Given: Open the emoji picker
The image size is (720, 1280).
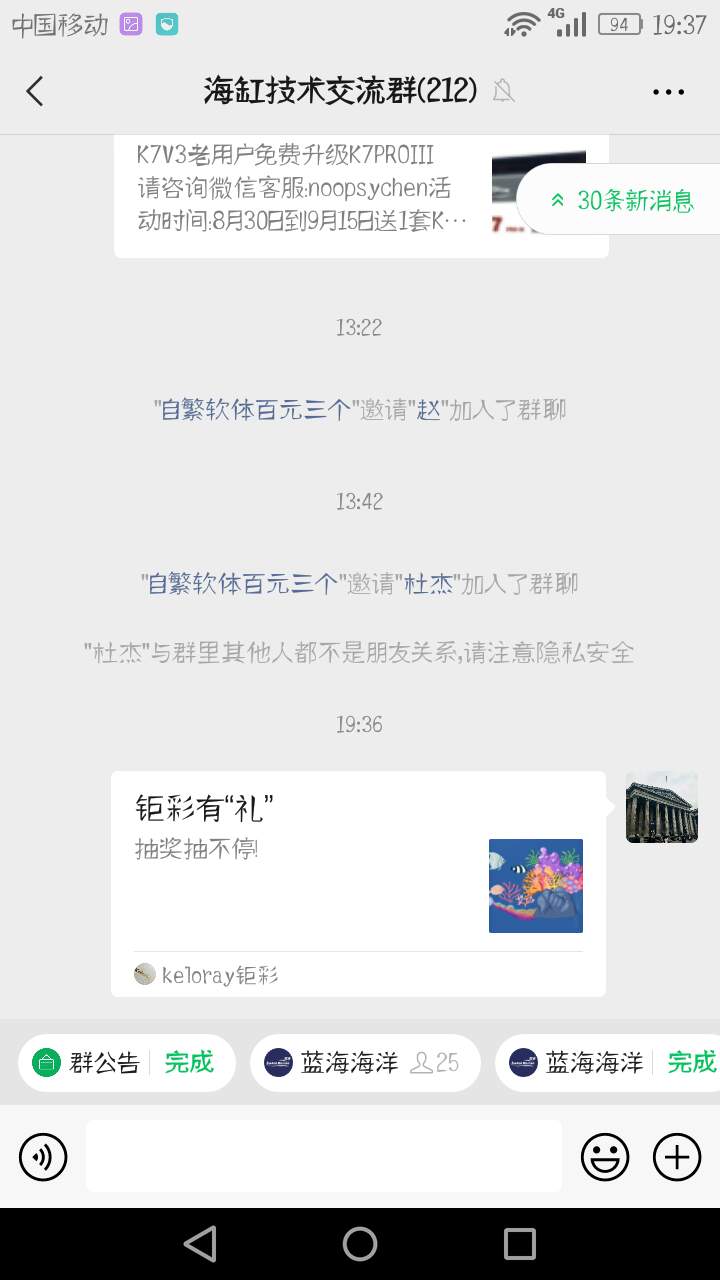Looking at the screenshot, I should click(x=605, y=1157).
